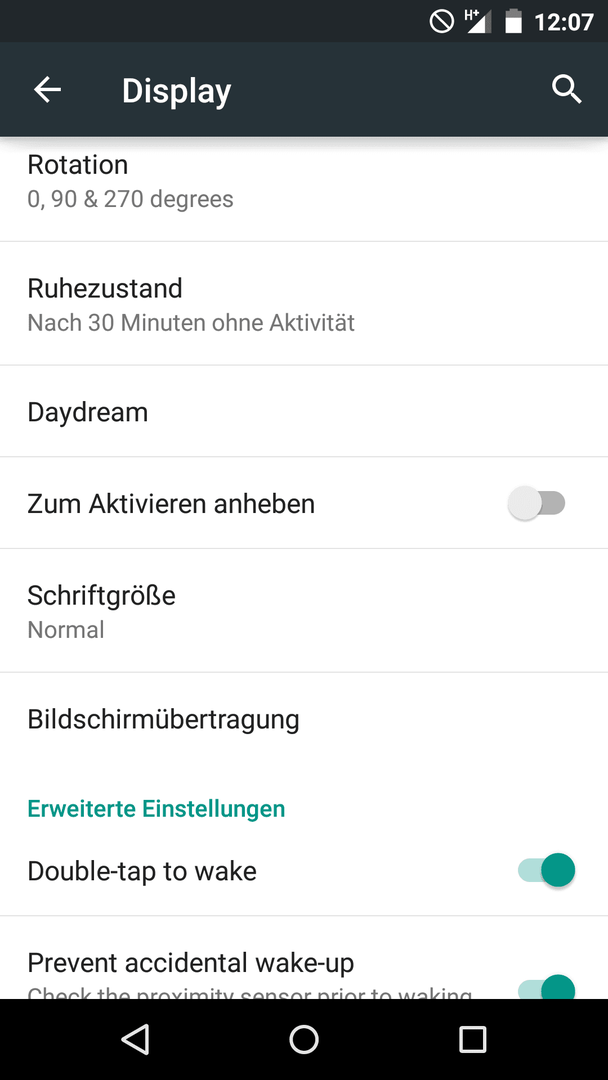Open Ruhezustand sleep timeout setting
608x1080 pixels.
304,304
